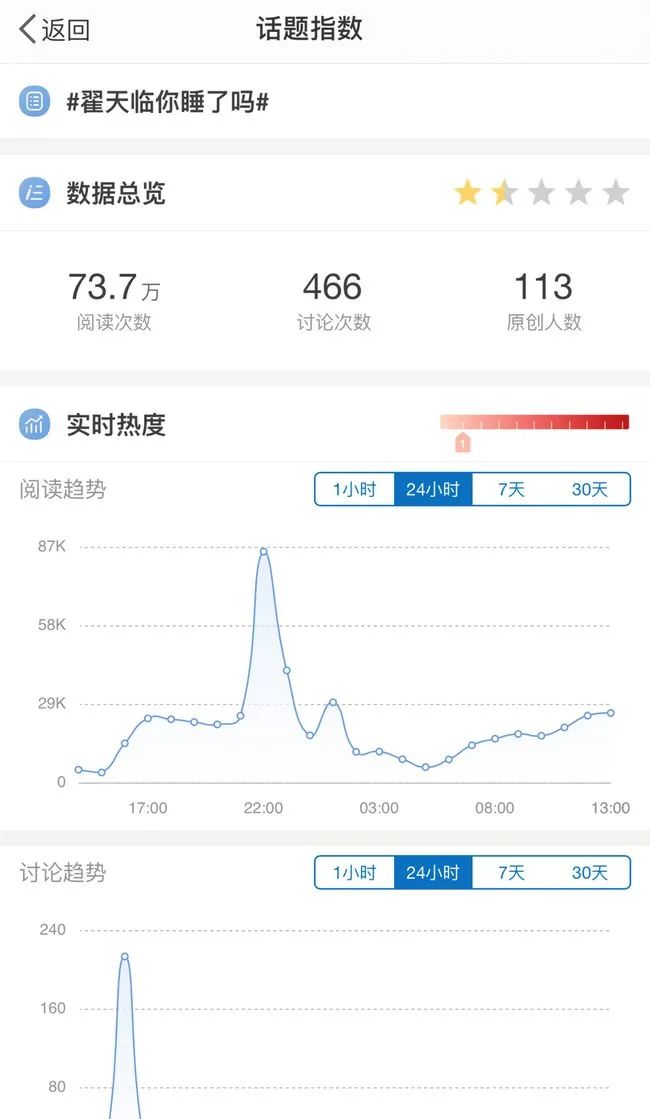This screenshot has height=1119, width=650.
Task: Switch 讨论趋势 chart to 1小时
Action: [355, 873]
